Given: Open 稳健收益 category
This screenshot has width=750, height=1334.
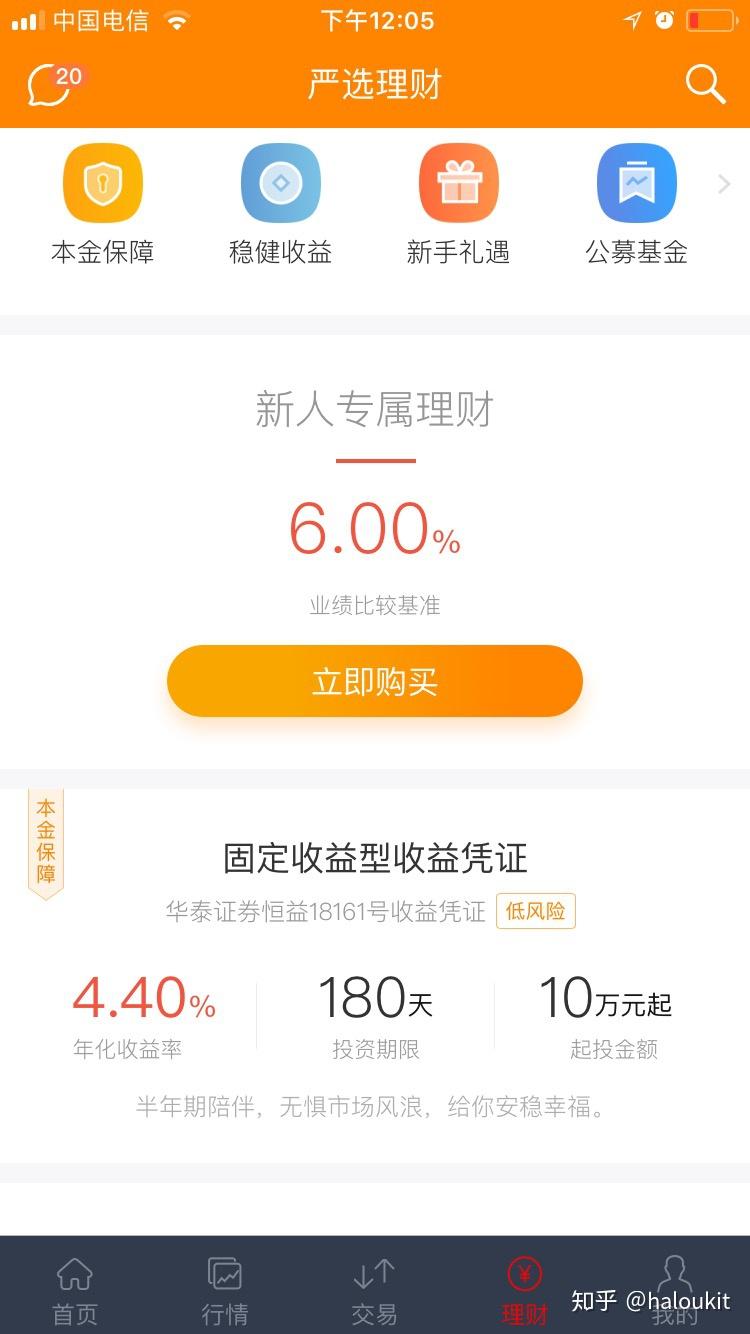Looking at the screenshot, I should pyautogui.click(x=281, y=205).
